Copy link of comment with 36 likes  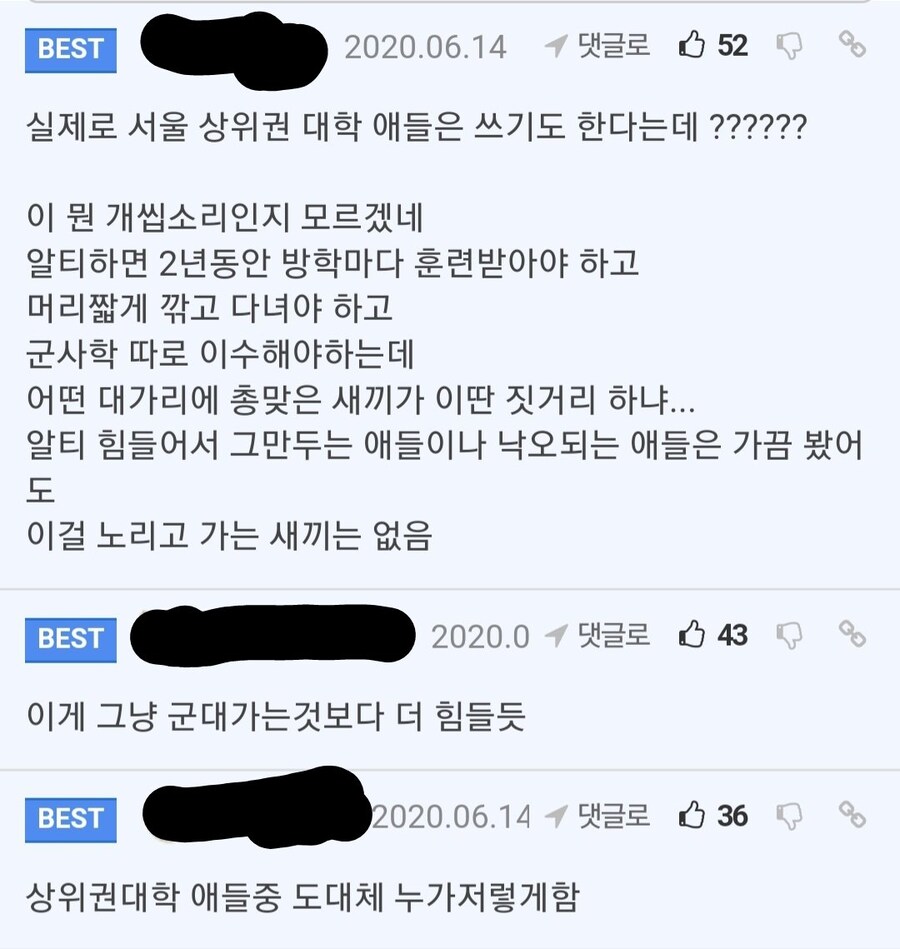851,815
